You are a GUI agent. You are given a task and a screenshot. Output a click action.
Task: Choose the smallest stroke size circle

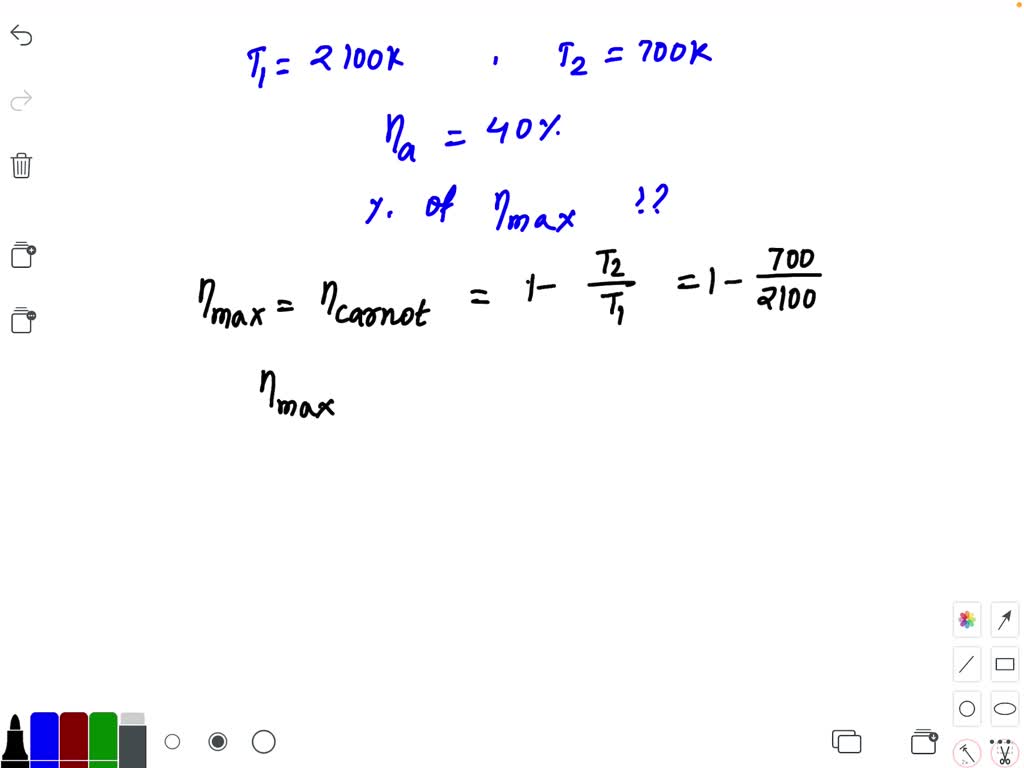pos(172,742)
